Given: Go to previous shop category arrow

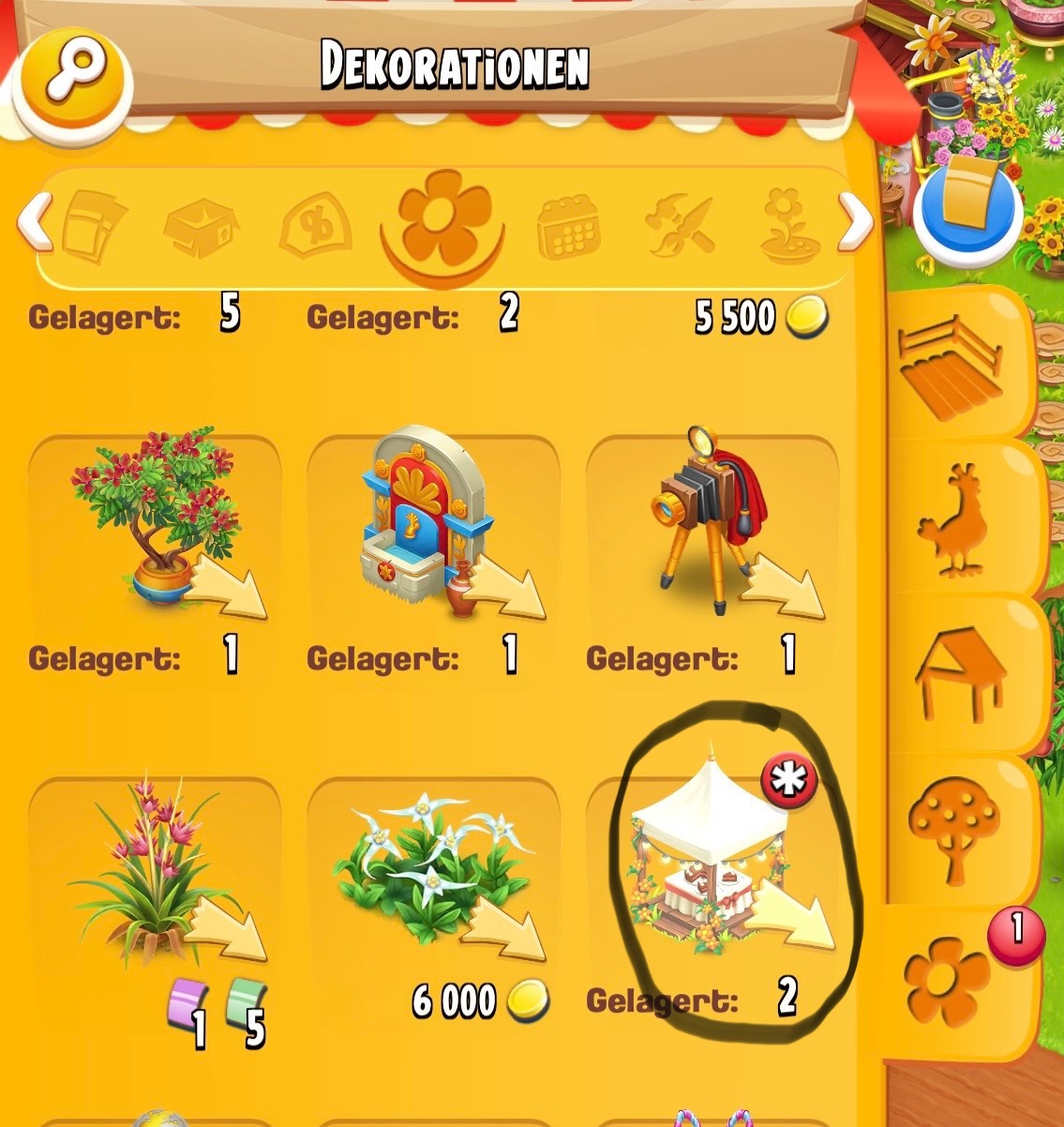Looking at the screenshot, I should [x=34, y=223].
